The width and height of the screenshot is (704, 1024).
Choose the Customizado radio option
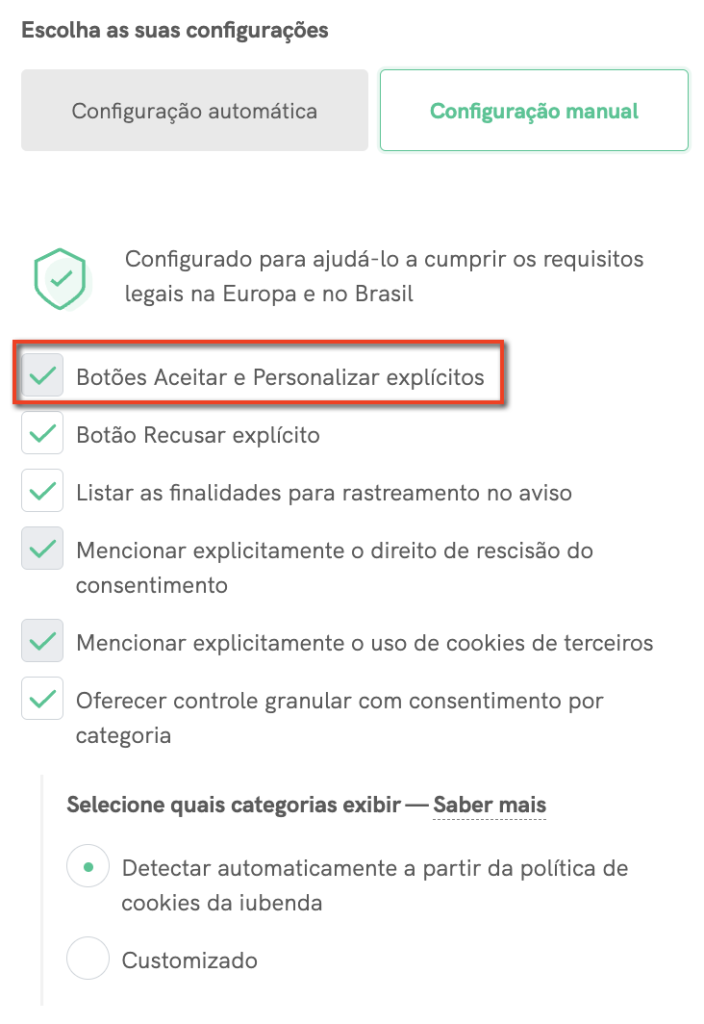pyautogui.click(x=88, y=959)
